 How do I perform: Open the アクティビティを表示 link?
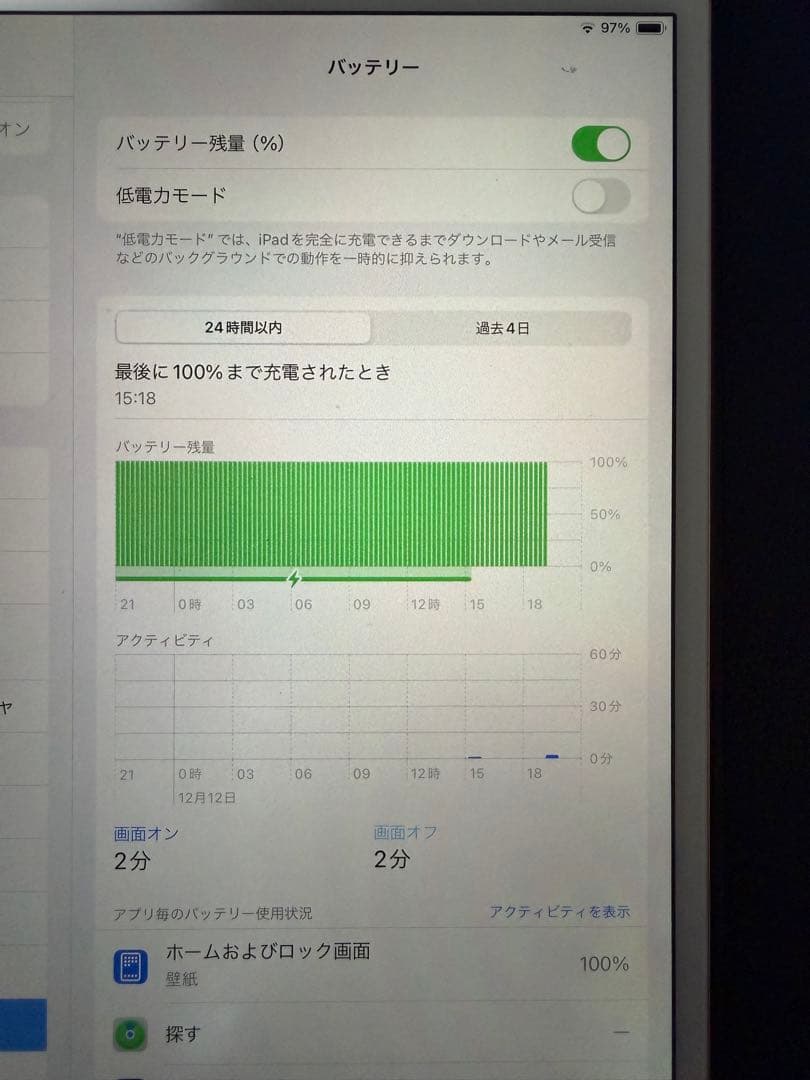pyautogui.click(x=561, y=911)
